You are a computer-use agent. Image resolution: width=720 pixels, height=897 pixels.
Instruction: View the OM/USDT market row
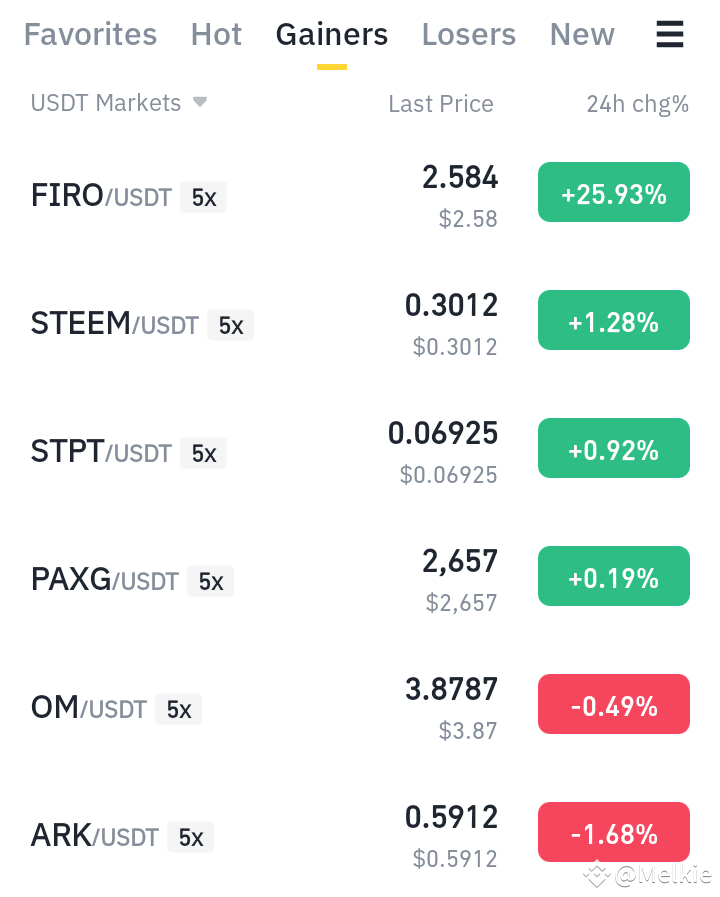point(360,707)
